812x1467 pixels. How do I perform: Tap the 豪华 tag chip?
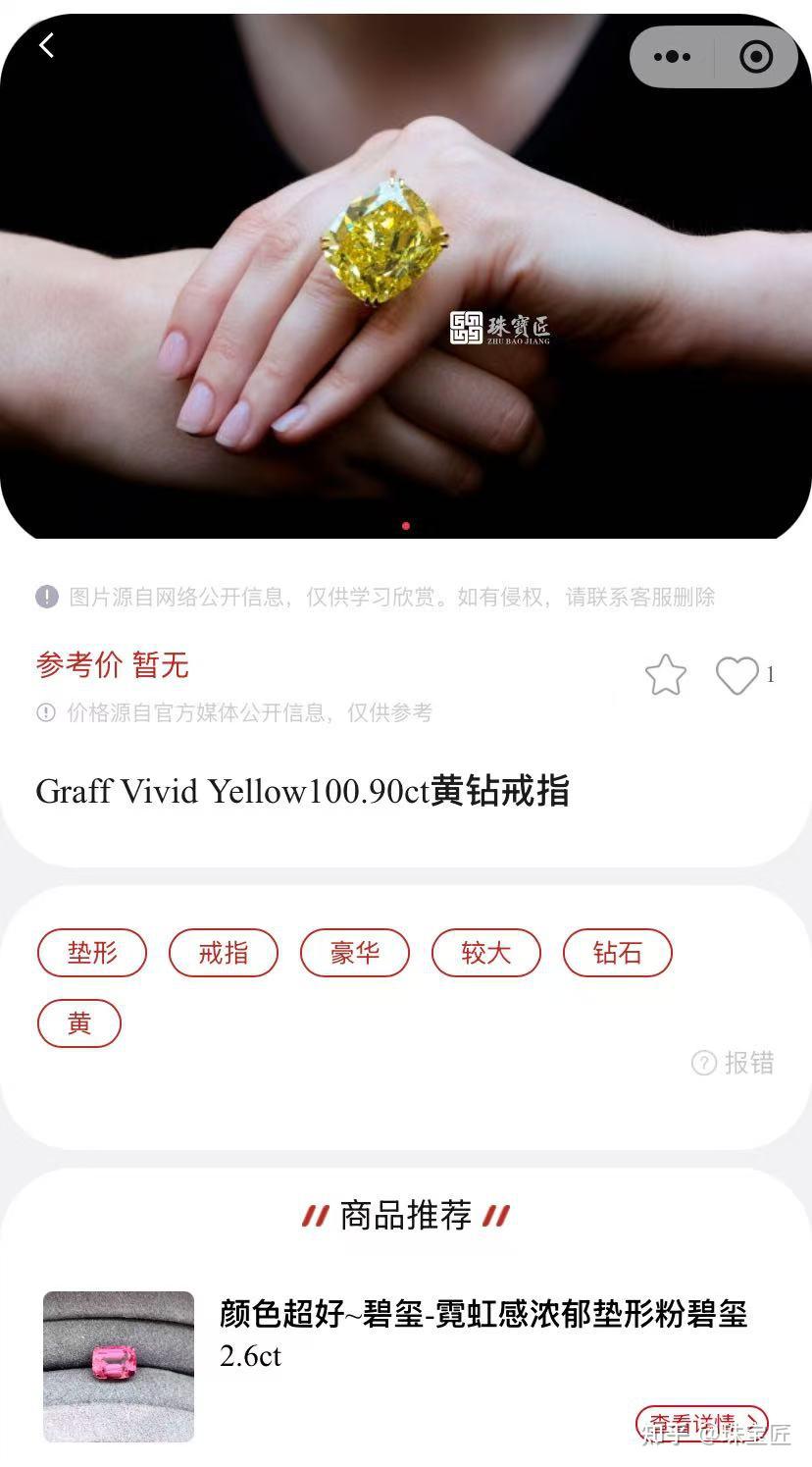click(355, 953)
